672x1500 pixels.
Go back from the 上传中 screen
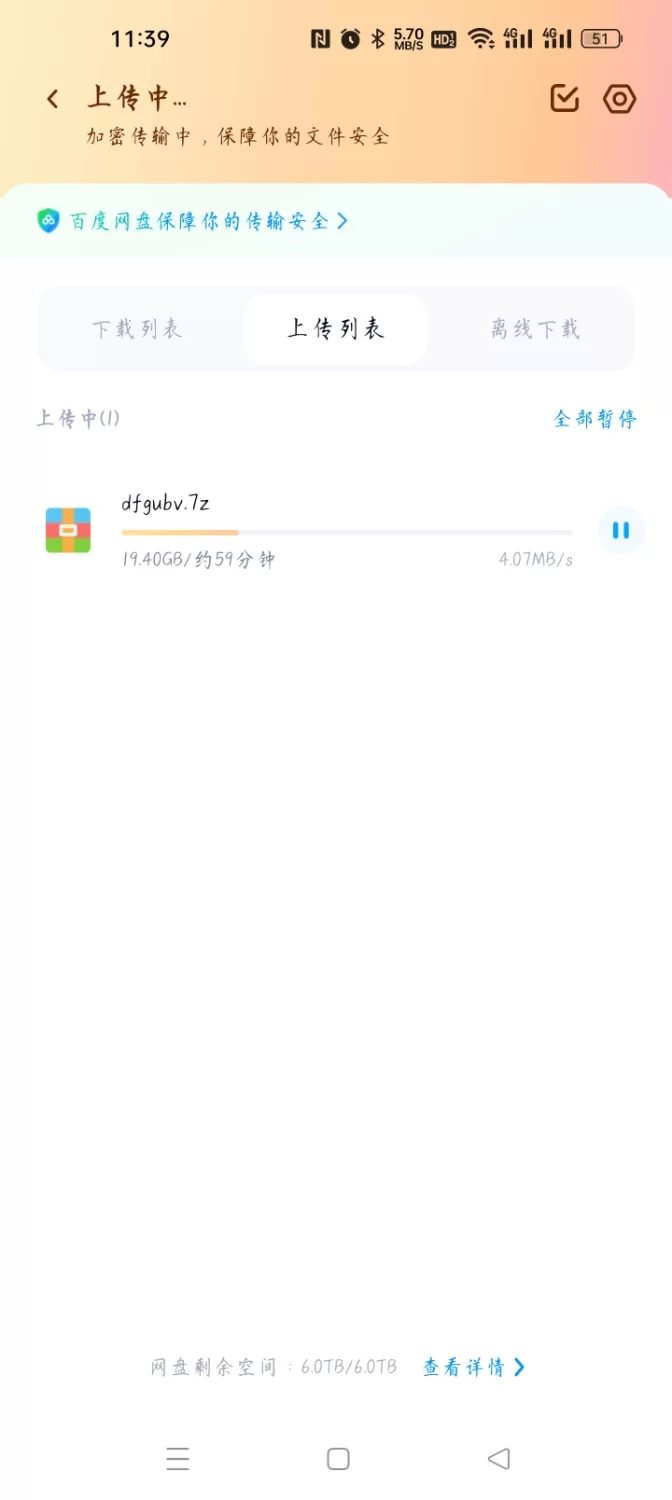[53, 99]
